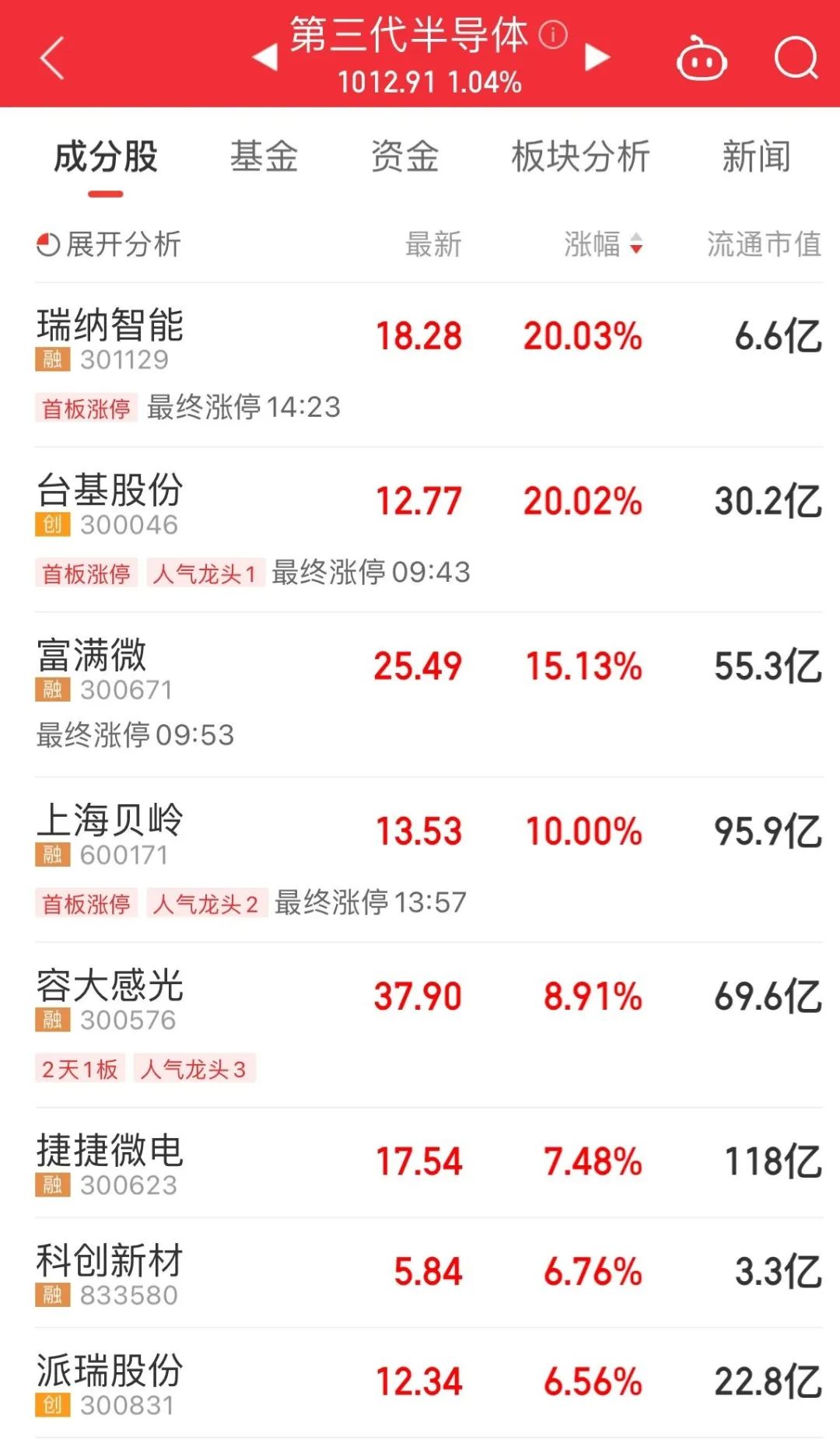Open the 板块分析 tab

click(x=580, y=157)
